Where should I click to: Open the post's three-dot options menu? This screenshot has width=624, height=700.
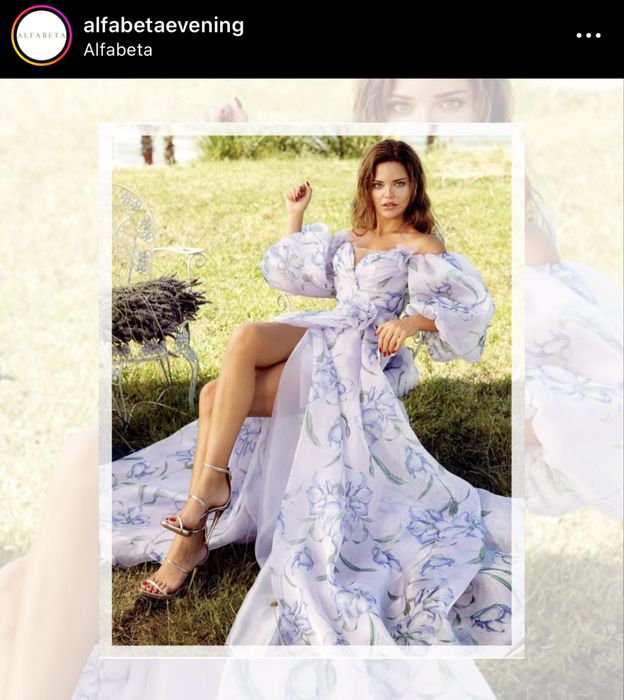click(x=589, y=35)
